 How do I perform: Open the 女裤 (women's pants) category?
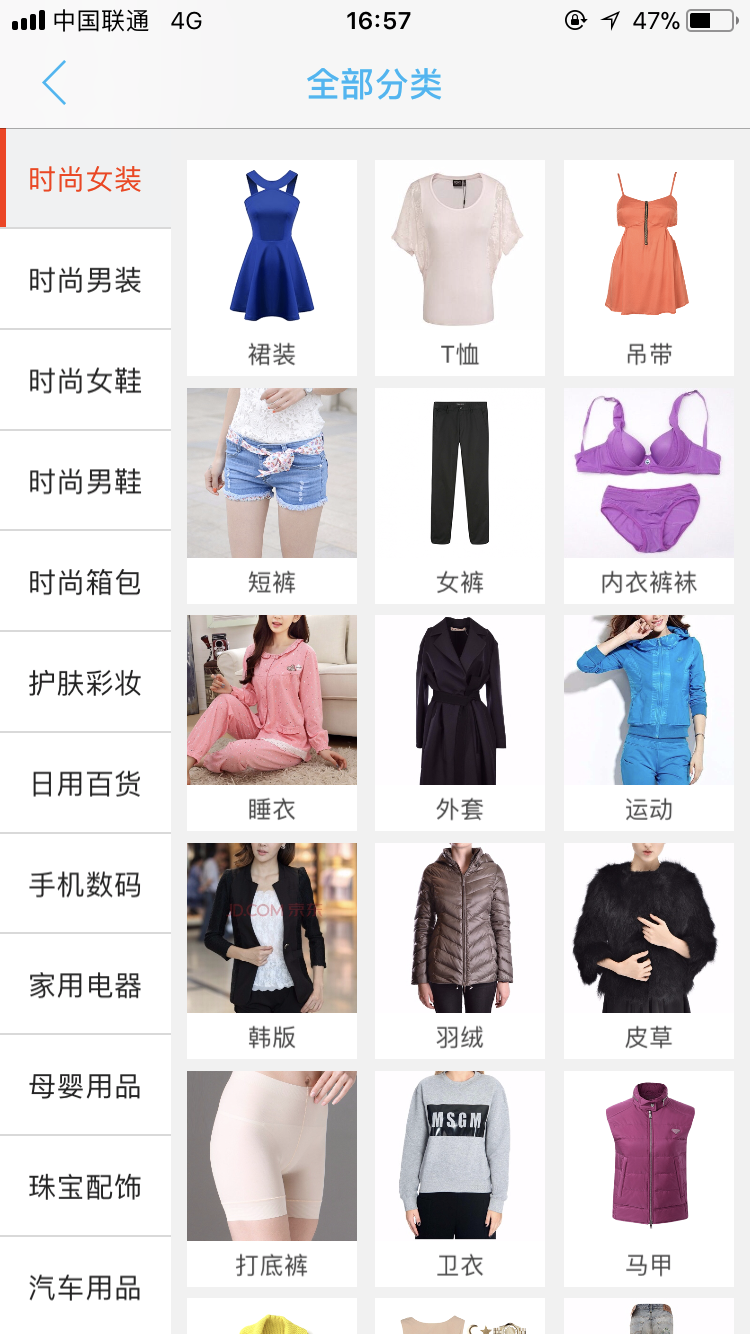point(459,473)
